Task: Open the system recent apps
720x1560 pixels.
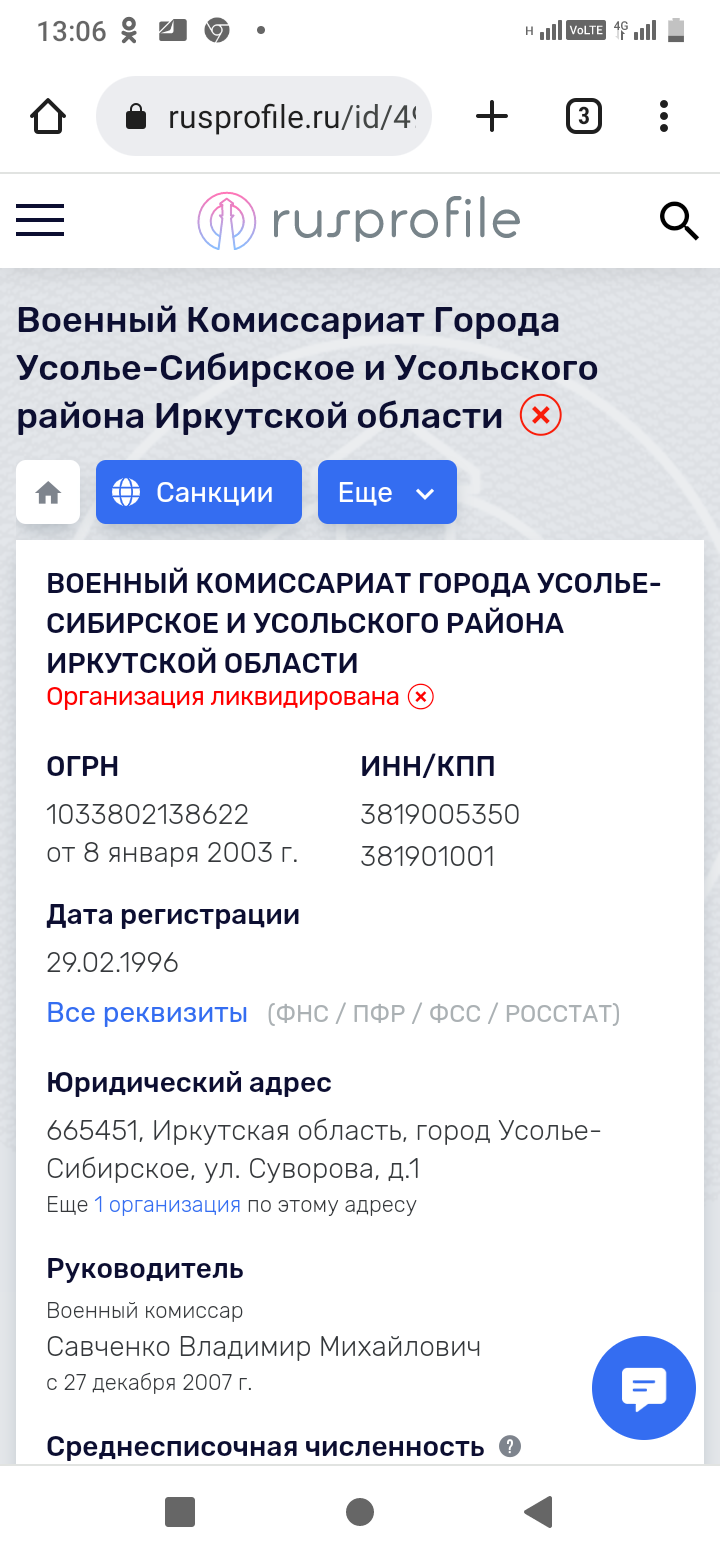Action: pyautogui.click(x=180, y=1512)
